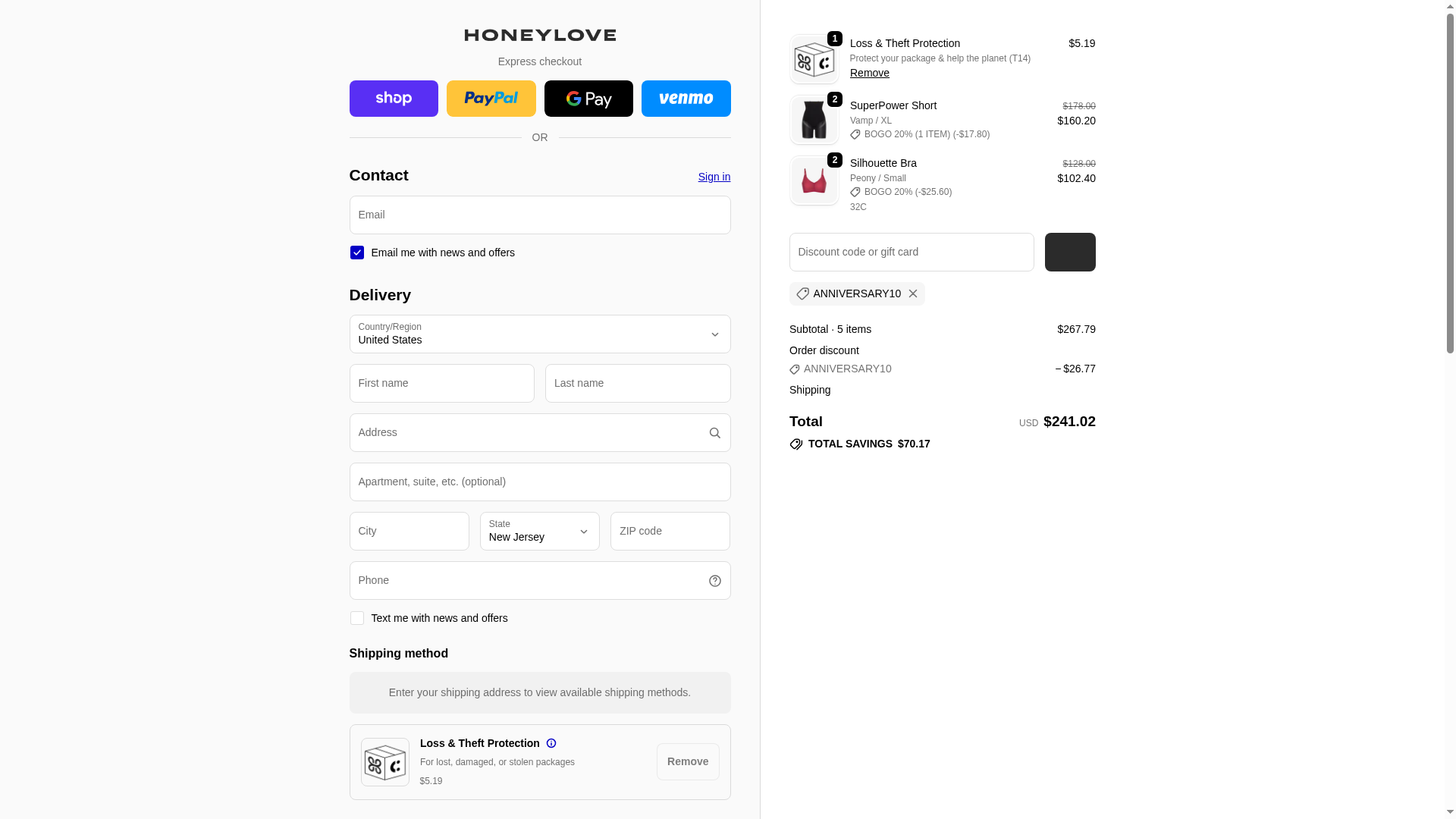Uncheck Email me with news and offers
The width and height of the screenshot is (1456, 819).
[357, 253]
